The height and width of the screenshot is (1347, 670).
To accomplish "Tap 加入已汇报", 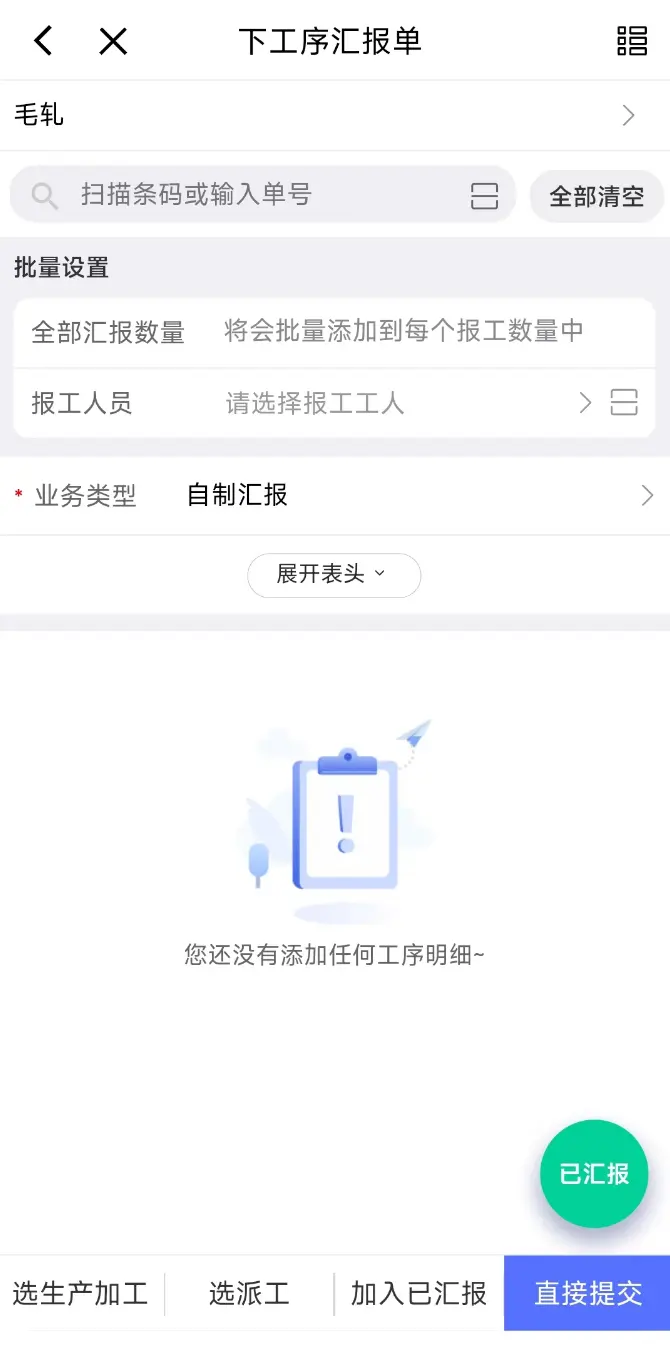I will [x=419, y=1293].
